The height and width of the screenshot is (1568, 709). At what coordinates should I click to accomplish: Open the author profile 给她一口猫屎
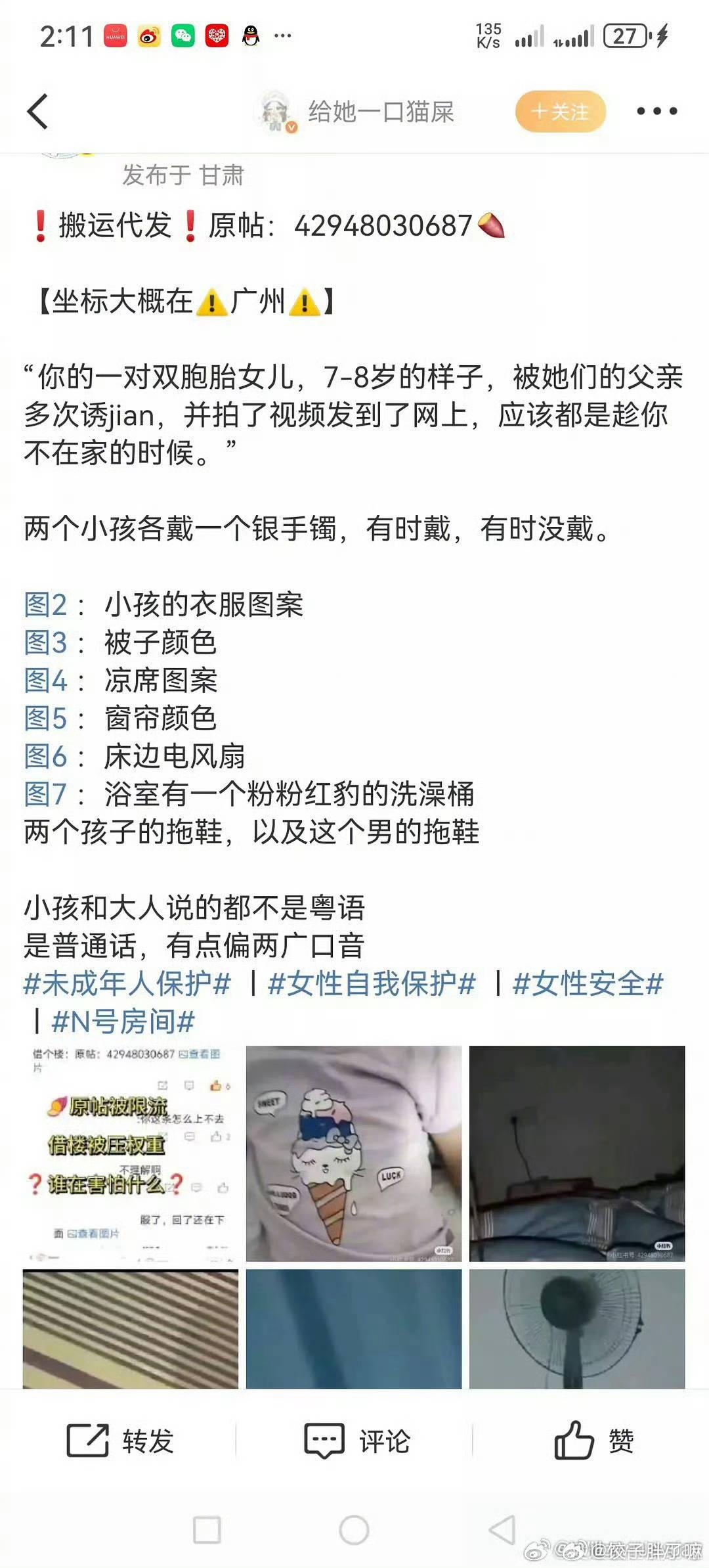(x=381, y=112)
